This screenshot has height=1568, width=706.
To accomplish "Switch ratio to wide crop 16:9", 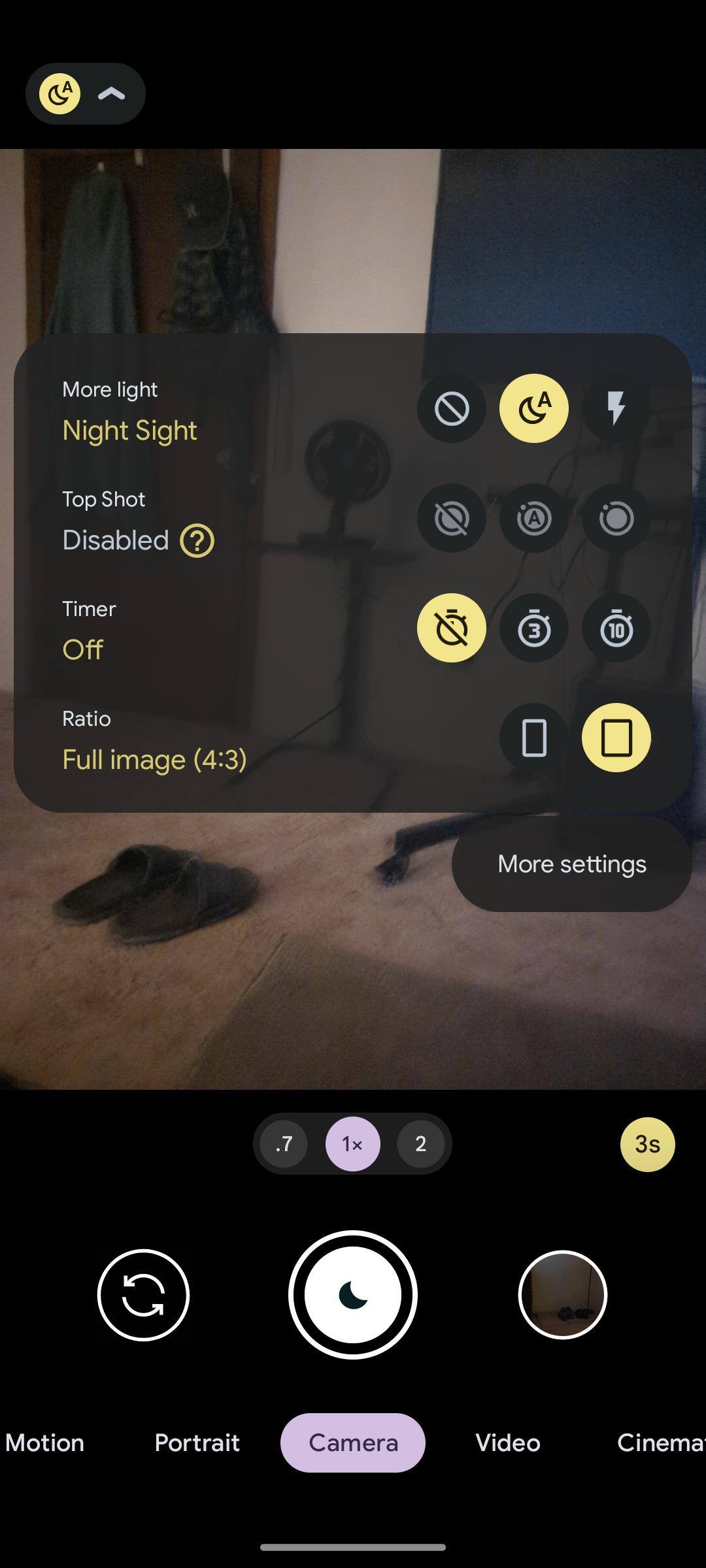I will point(533,738).
